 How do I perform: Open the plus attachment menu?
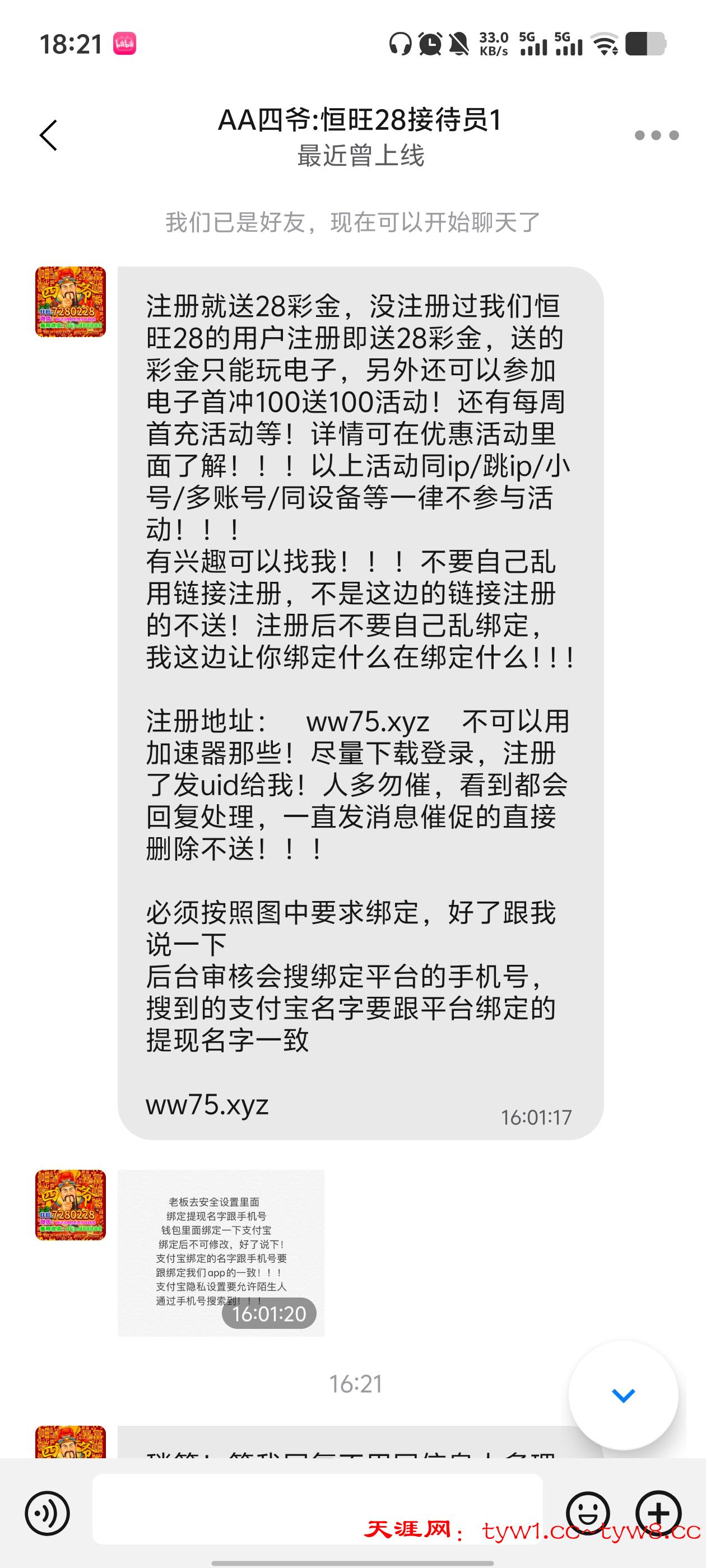[658, 1513]
